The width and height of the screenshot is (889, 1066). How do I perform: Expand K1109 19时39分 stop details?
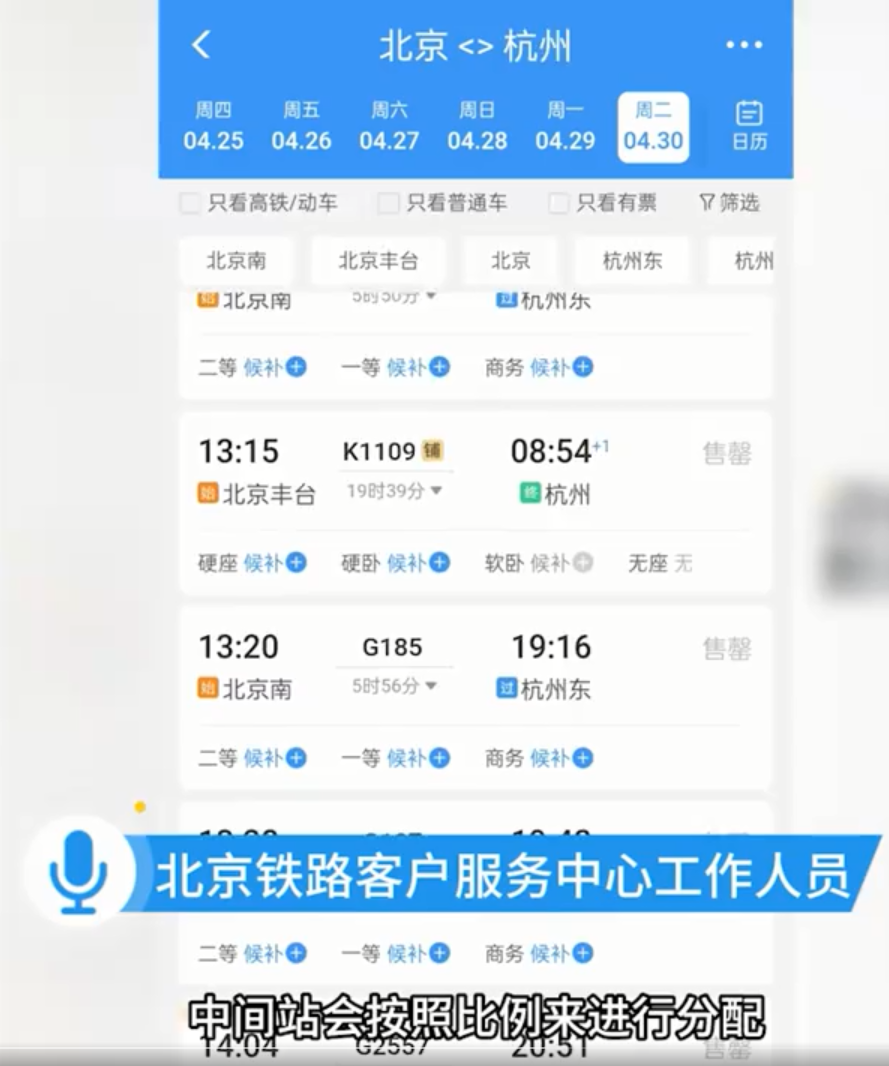pos(394,492)
